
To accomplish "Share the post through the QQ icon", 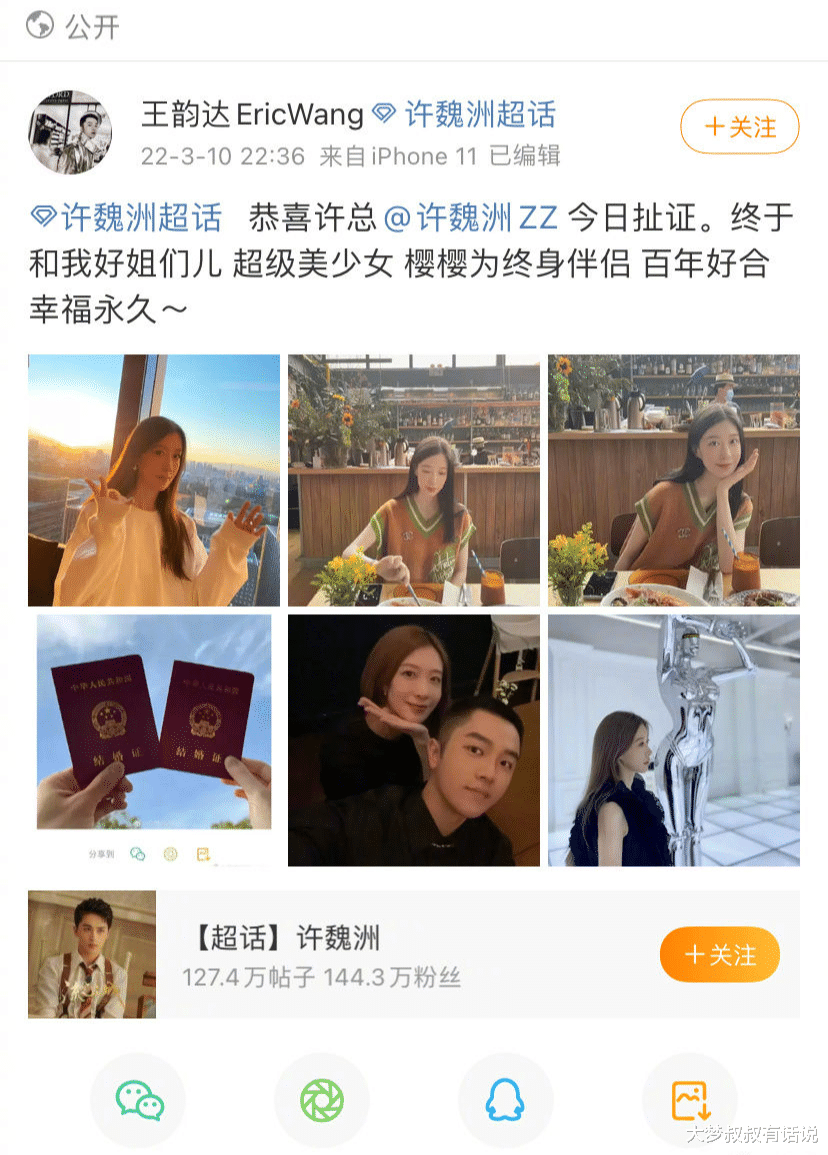I will point(505,1099).
